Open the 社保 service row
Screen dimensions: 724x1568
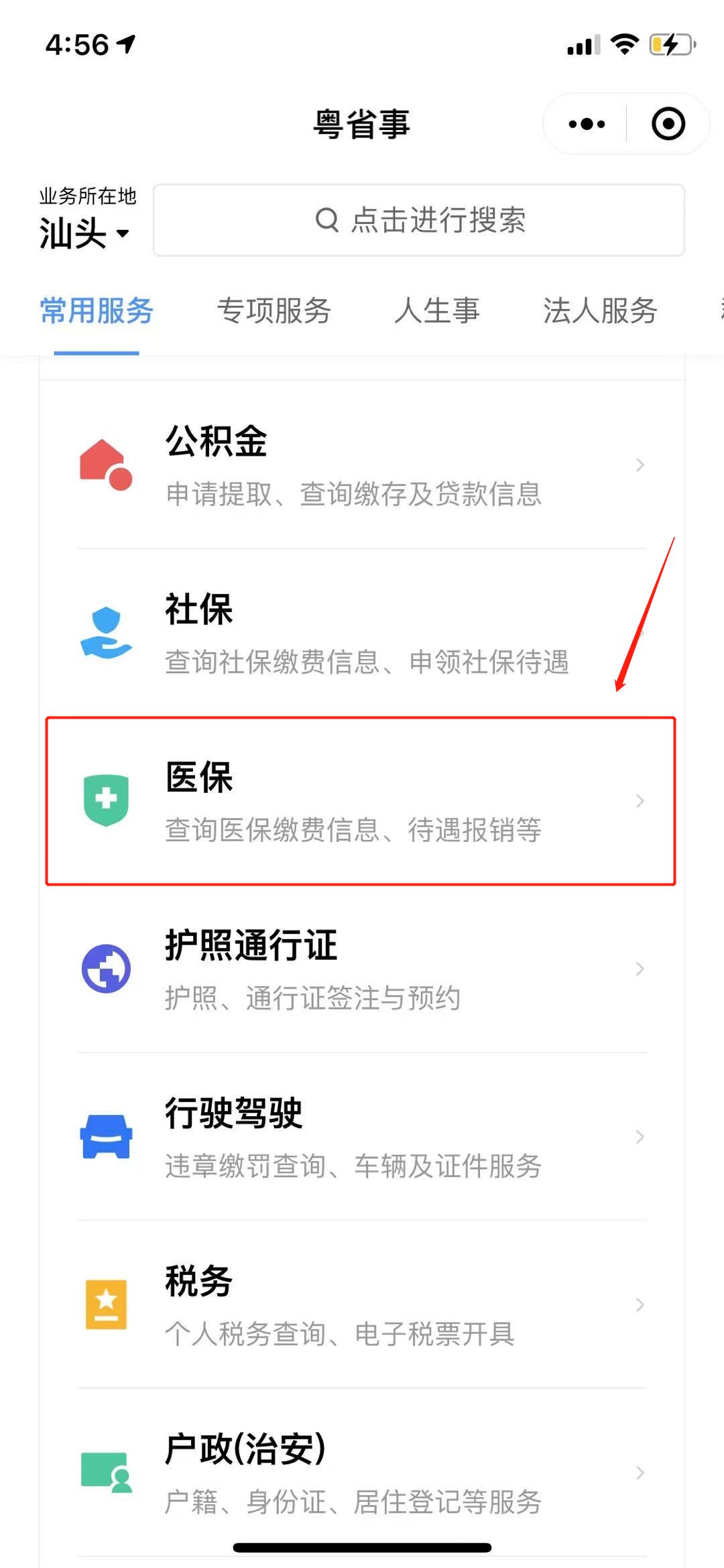(x=362, y=633)
